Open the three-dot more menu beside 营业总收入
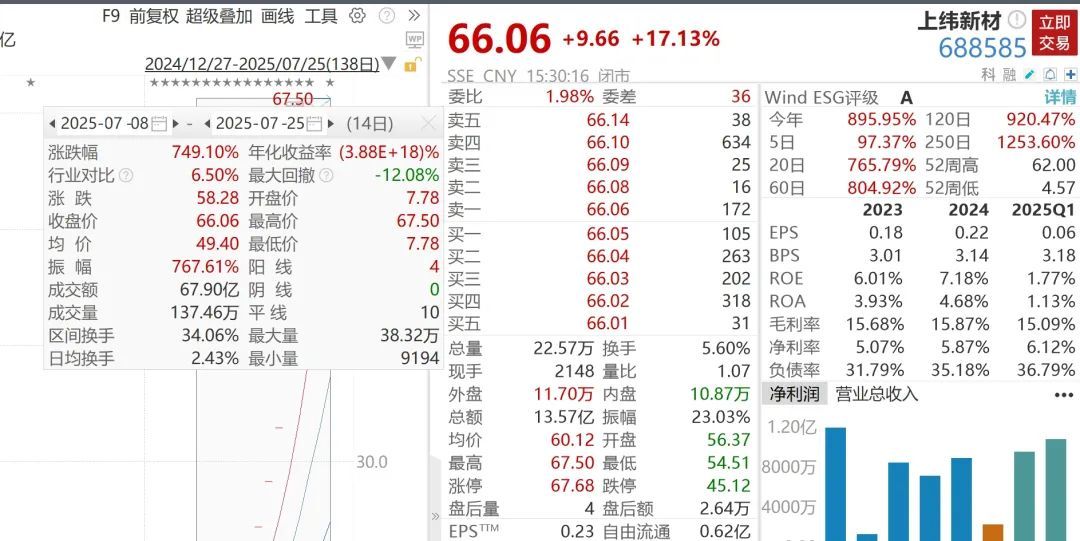The height and width of the screenshot is (541, 1080). coord(1063,394)
